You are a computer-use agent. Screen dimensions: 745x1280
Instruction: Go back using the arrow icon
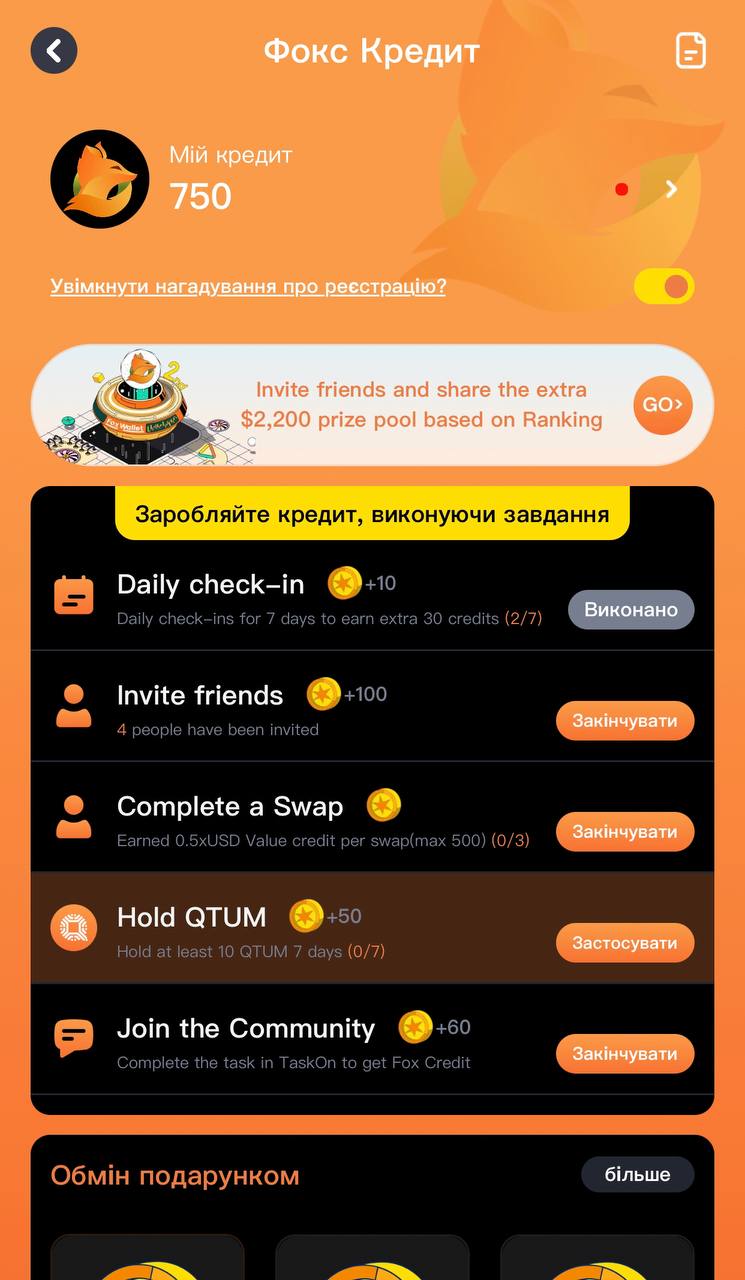[x=54, y=50]
